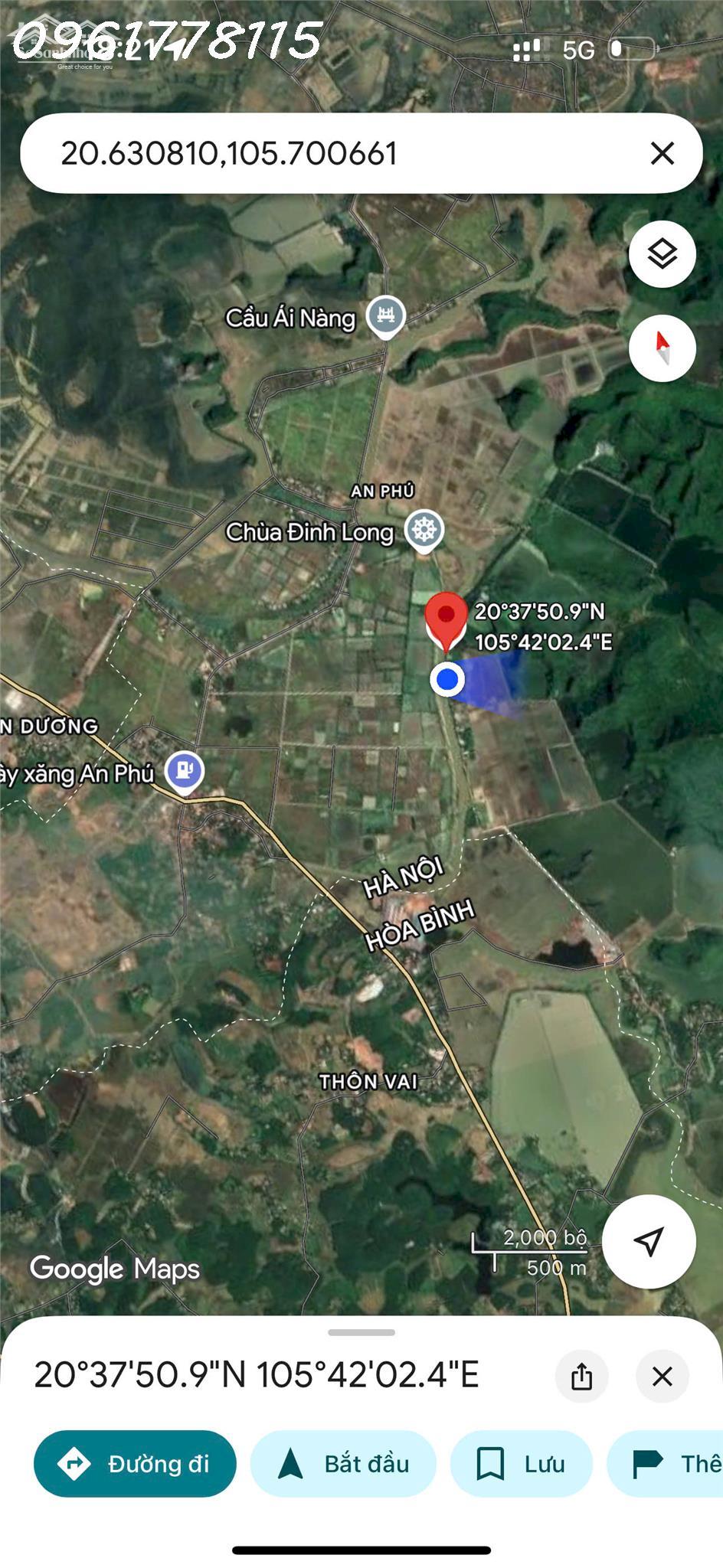Share the dropped pin location
Image resolution: width=723 pixels, height=1568 pixels.
point(581,1376)
